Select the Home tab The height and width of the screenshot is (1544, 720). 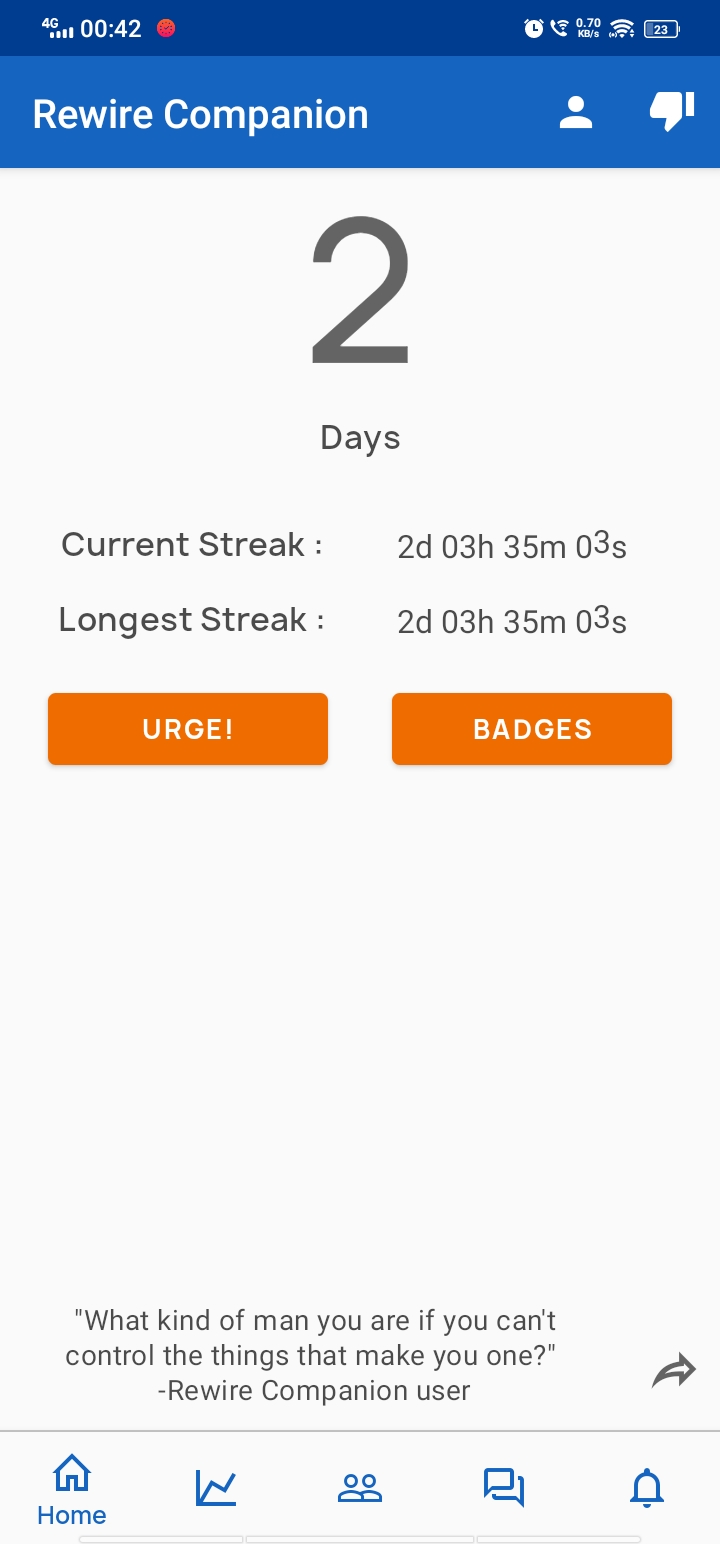[x=72, y=1489]
